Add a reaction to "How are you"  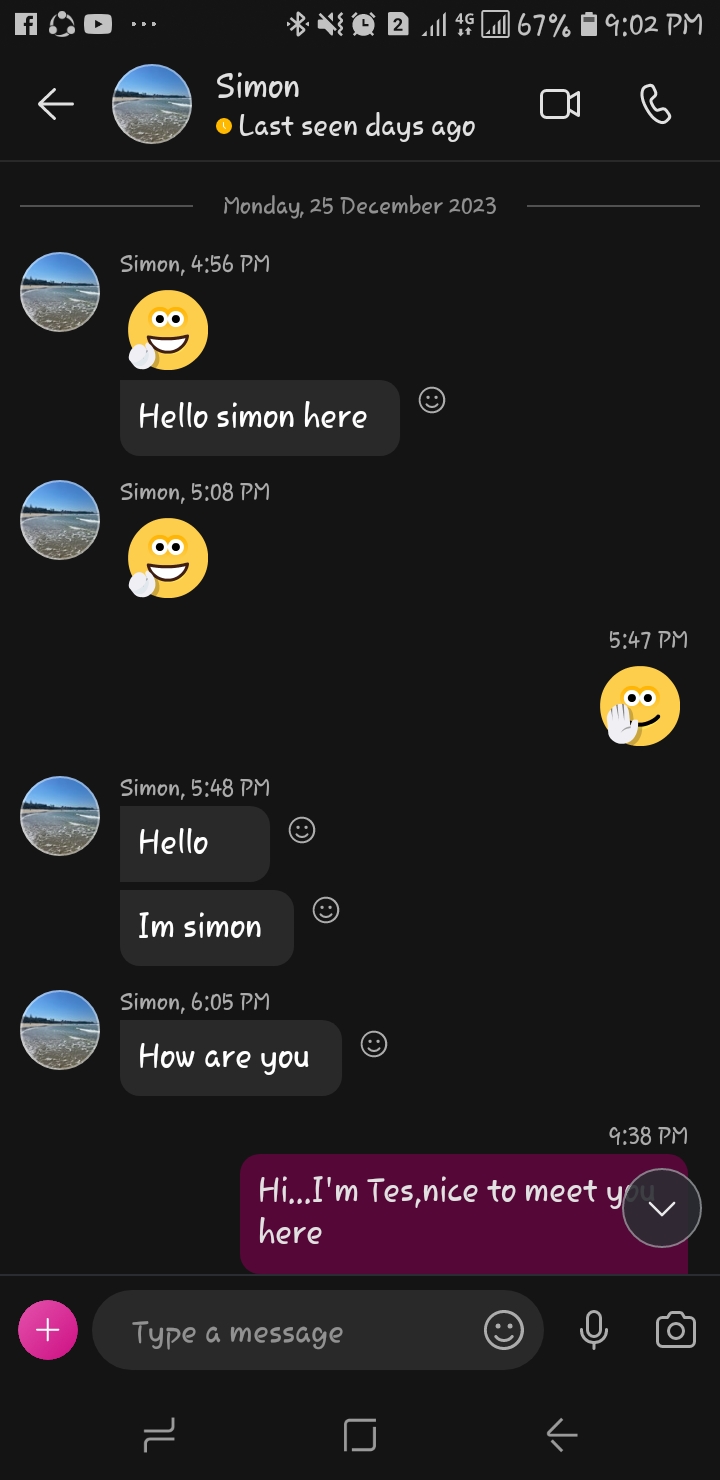374,1044
